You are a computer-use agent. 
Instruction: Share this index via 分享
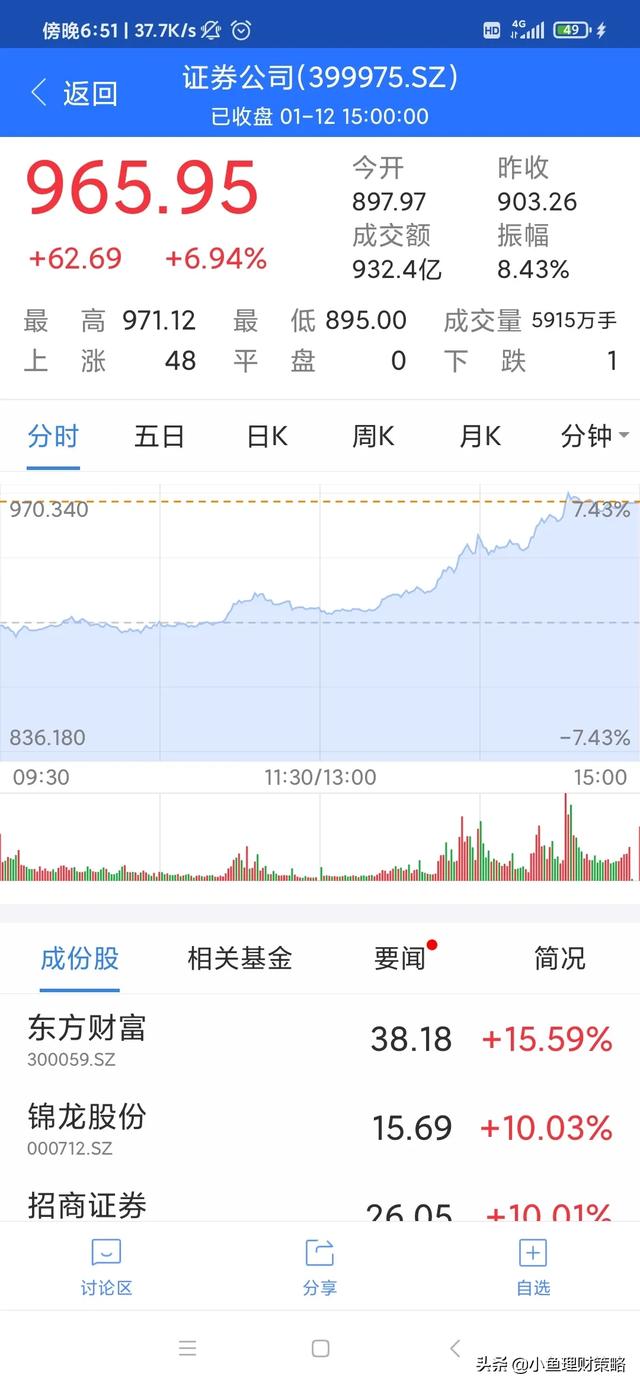pyautogui.click(x=319, y=1266)
